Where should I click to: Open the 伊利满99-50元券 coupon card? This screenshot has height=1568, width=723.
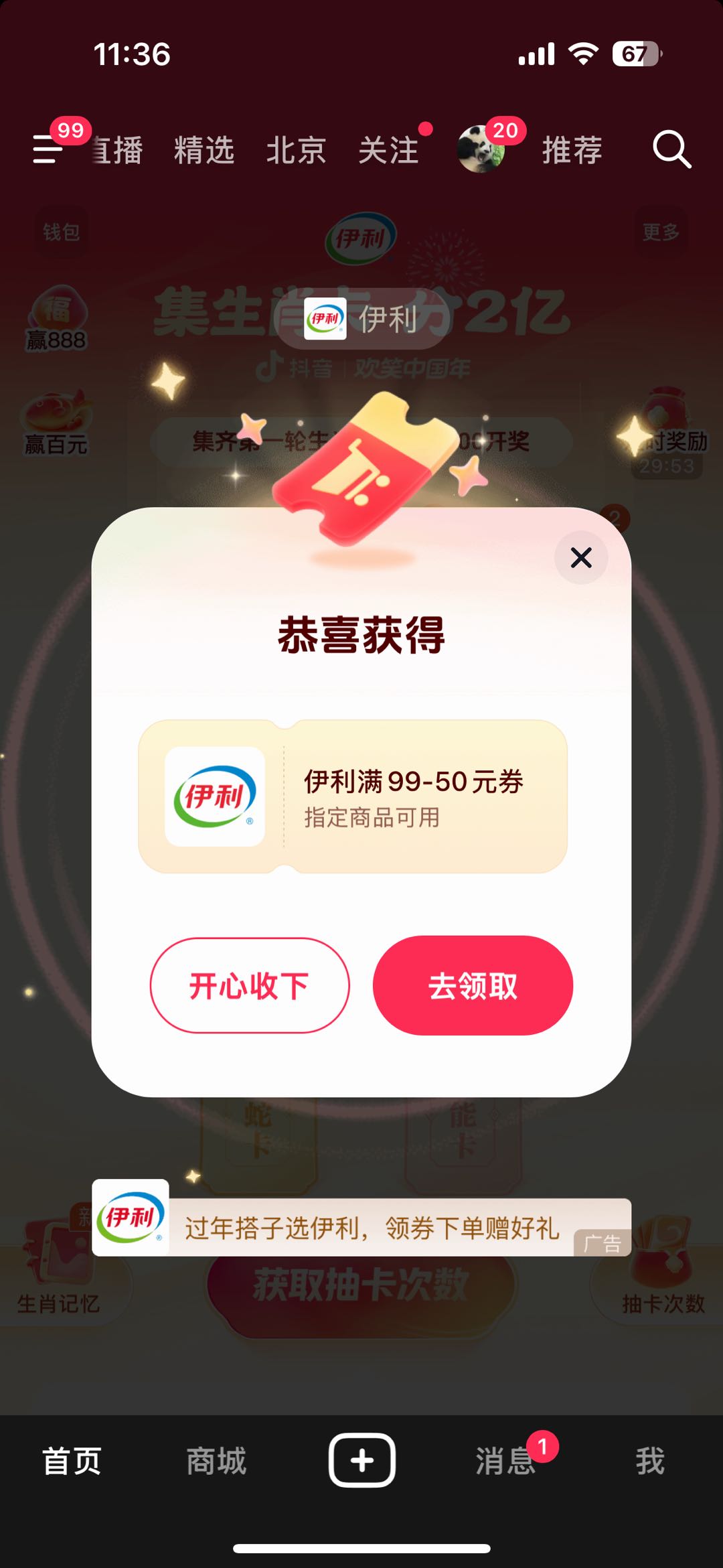point(353,796)
